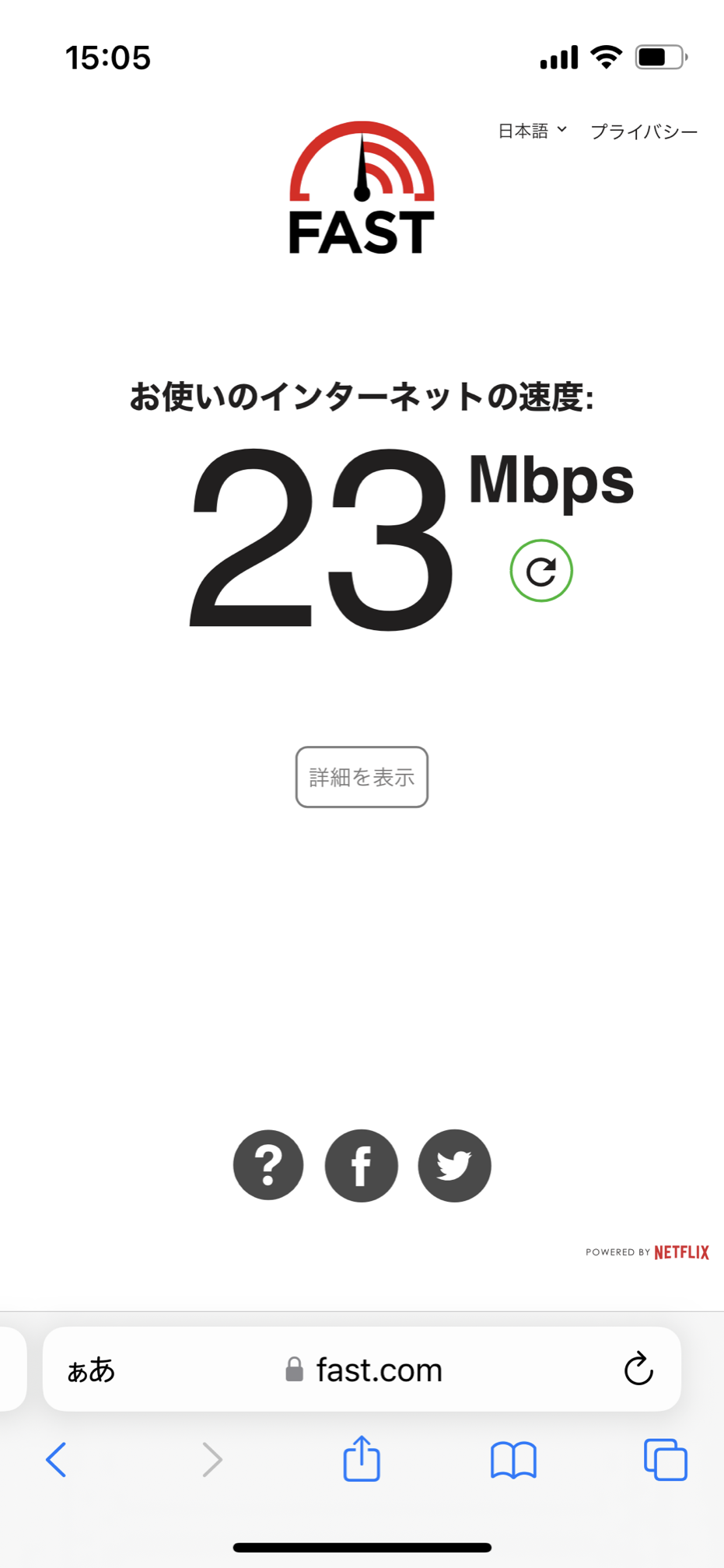
Task: Open the question mark help icon
Action: pyautogui.click(x=268, y=1165)
